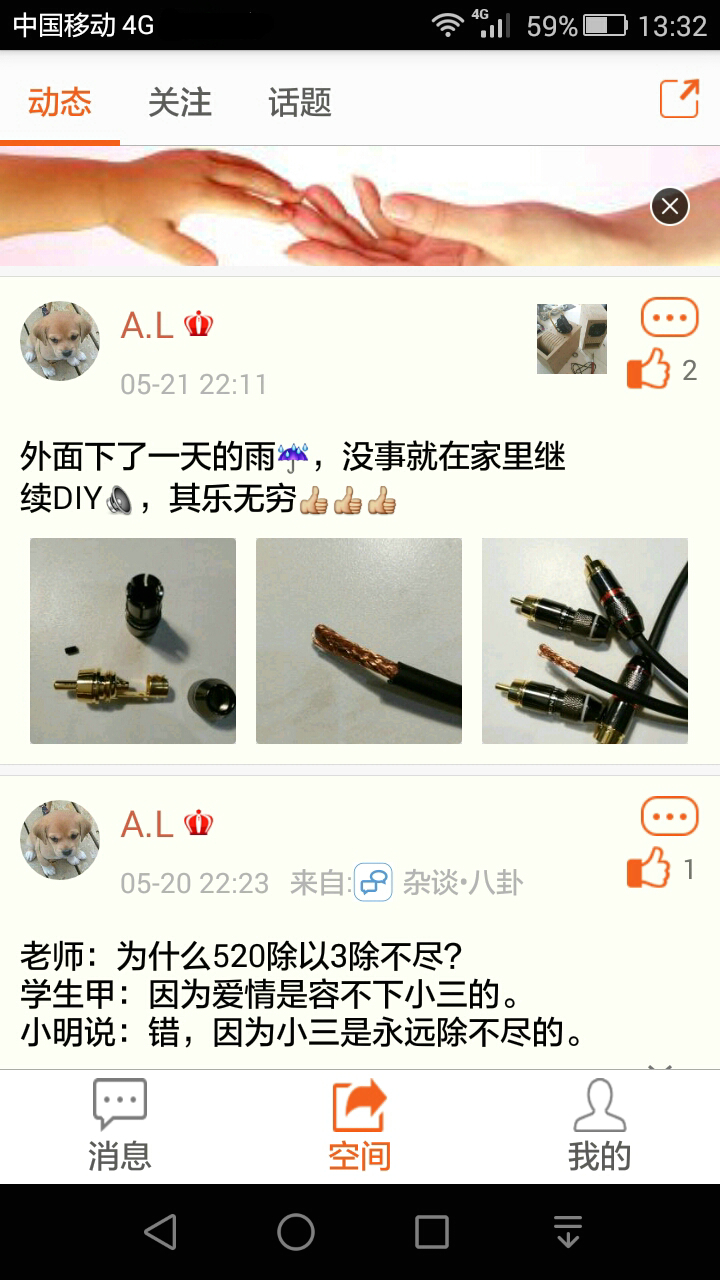Screen dimensions: 720x1280
Task: View the finished RCA cables photo
Action: [585, 641]
